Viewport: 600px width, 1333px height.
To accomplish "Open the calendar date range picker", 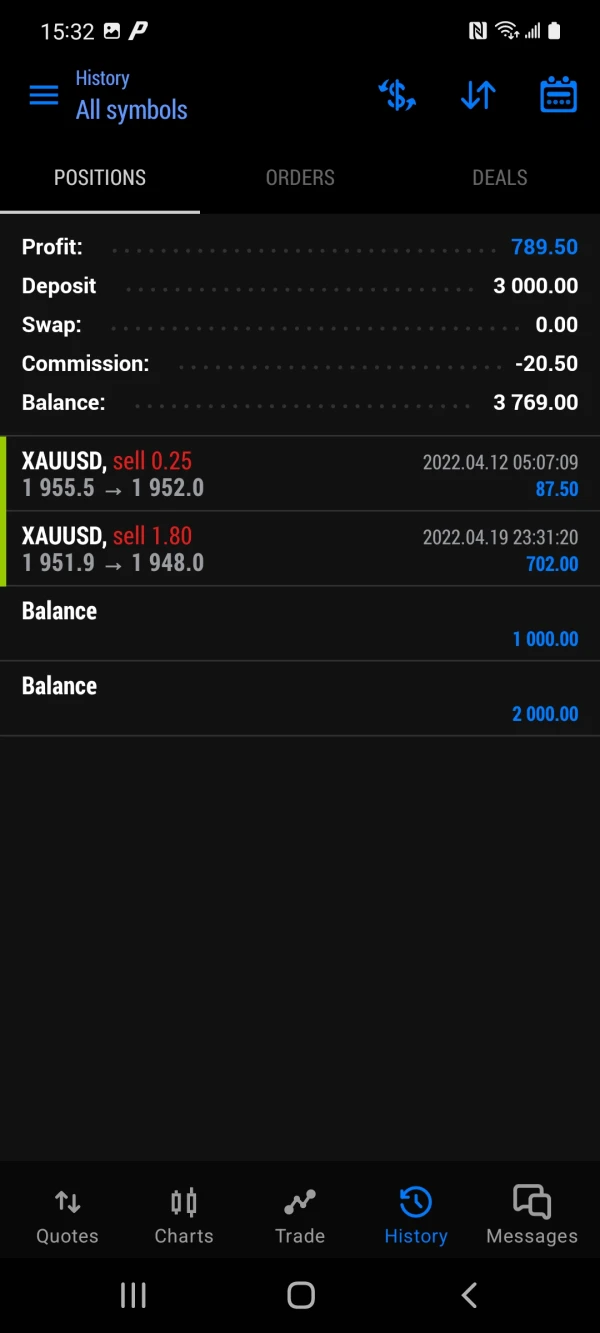I will click(558, 96).
